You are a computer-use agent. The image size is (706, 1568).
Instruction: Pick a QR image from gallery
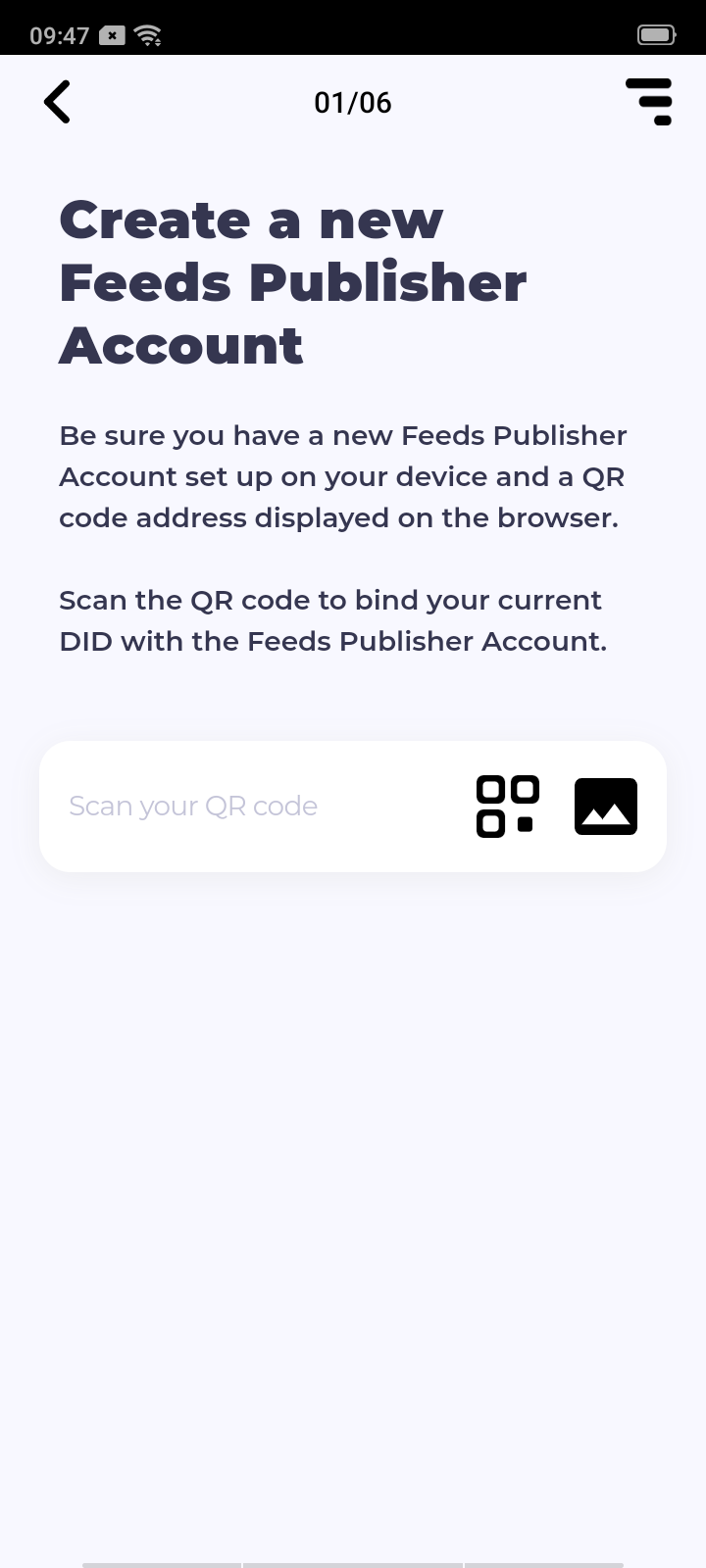click(x=605, y=807)
